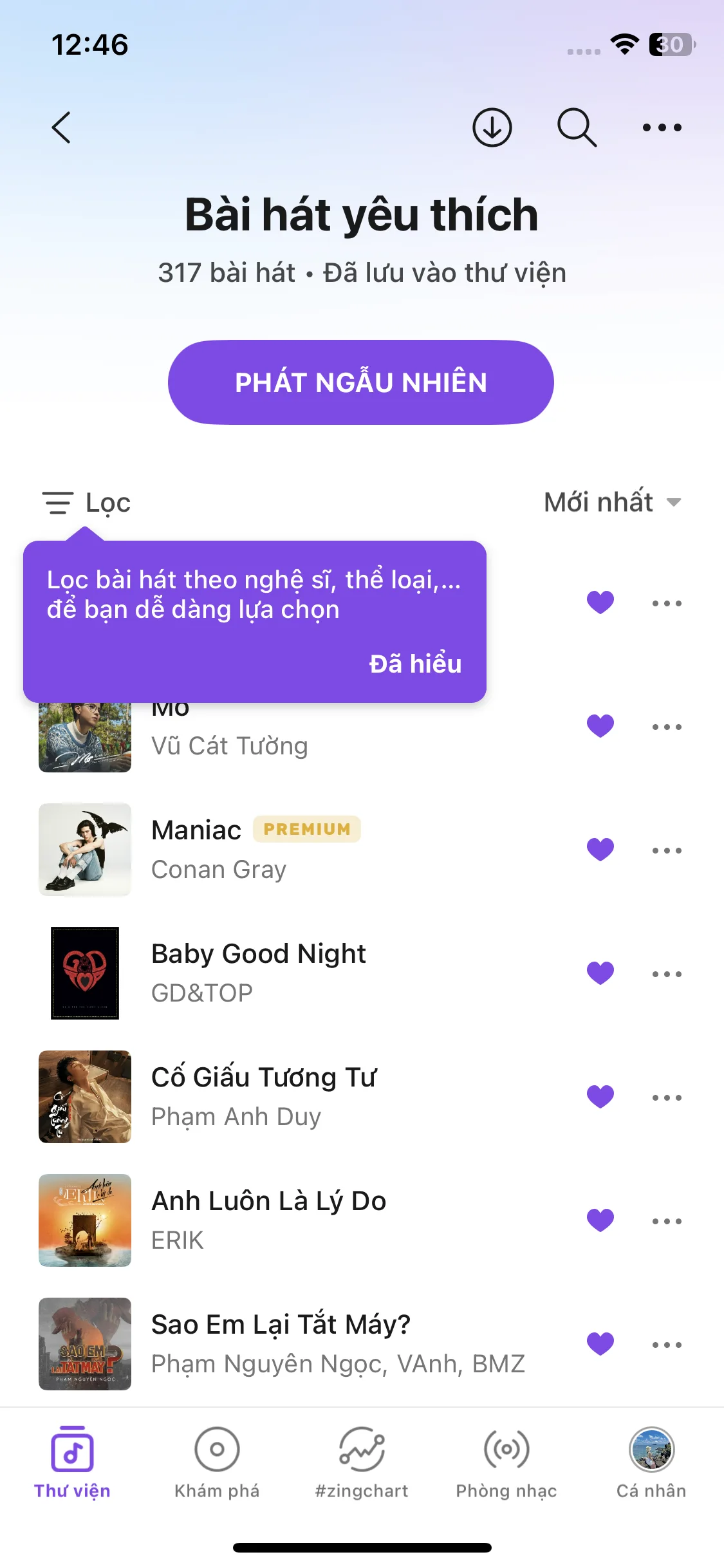This screenshot has height=1568, width=724.
Task: Switch to the Khám phá tab
Action: (217, 1462)
